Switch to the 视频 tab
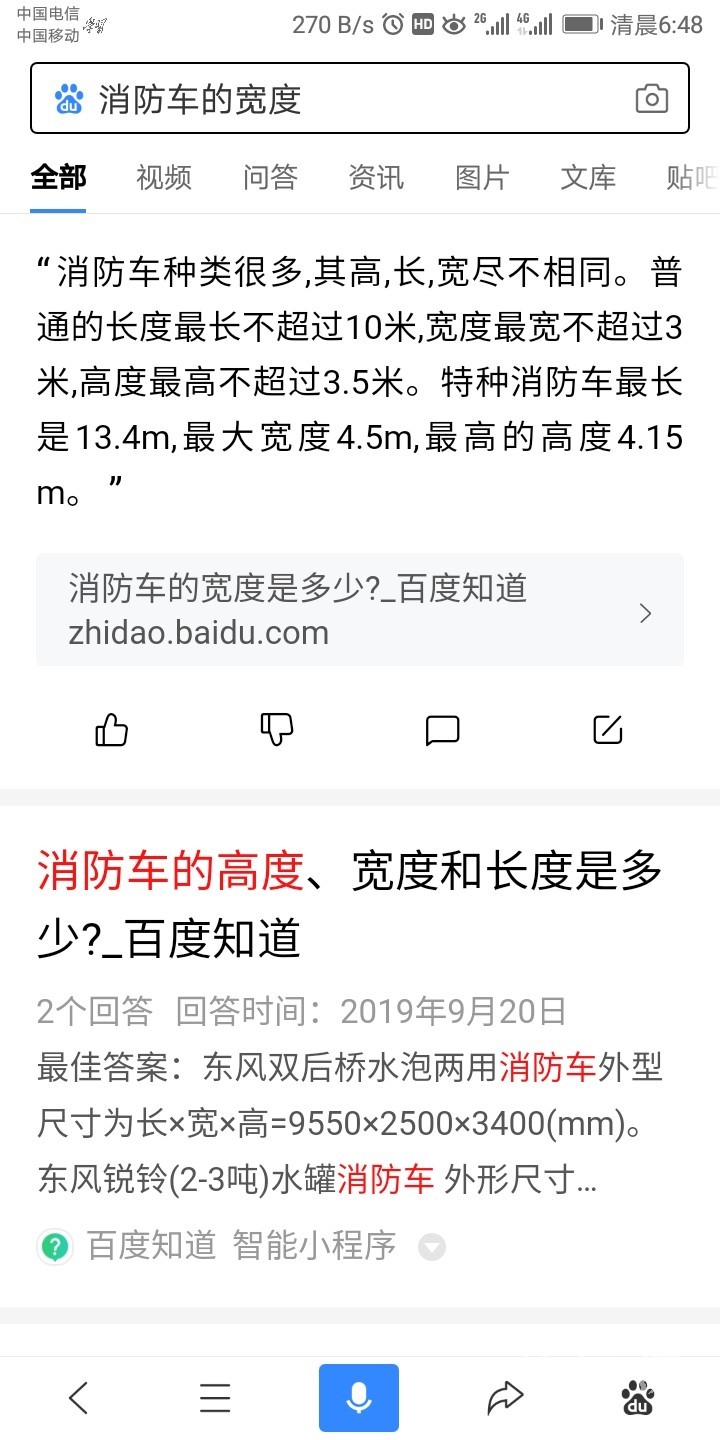 click(164, 178)
